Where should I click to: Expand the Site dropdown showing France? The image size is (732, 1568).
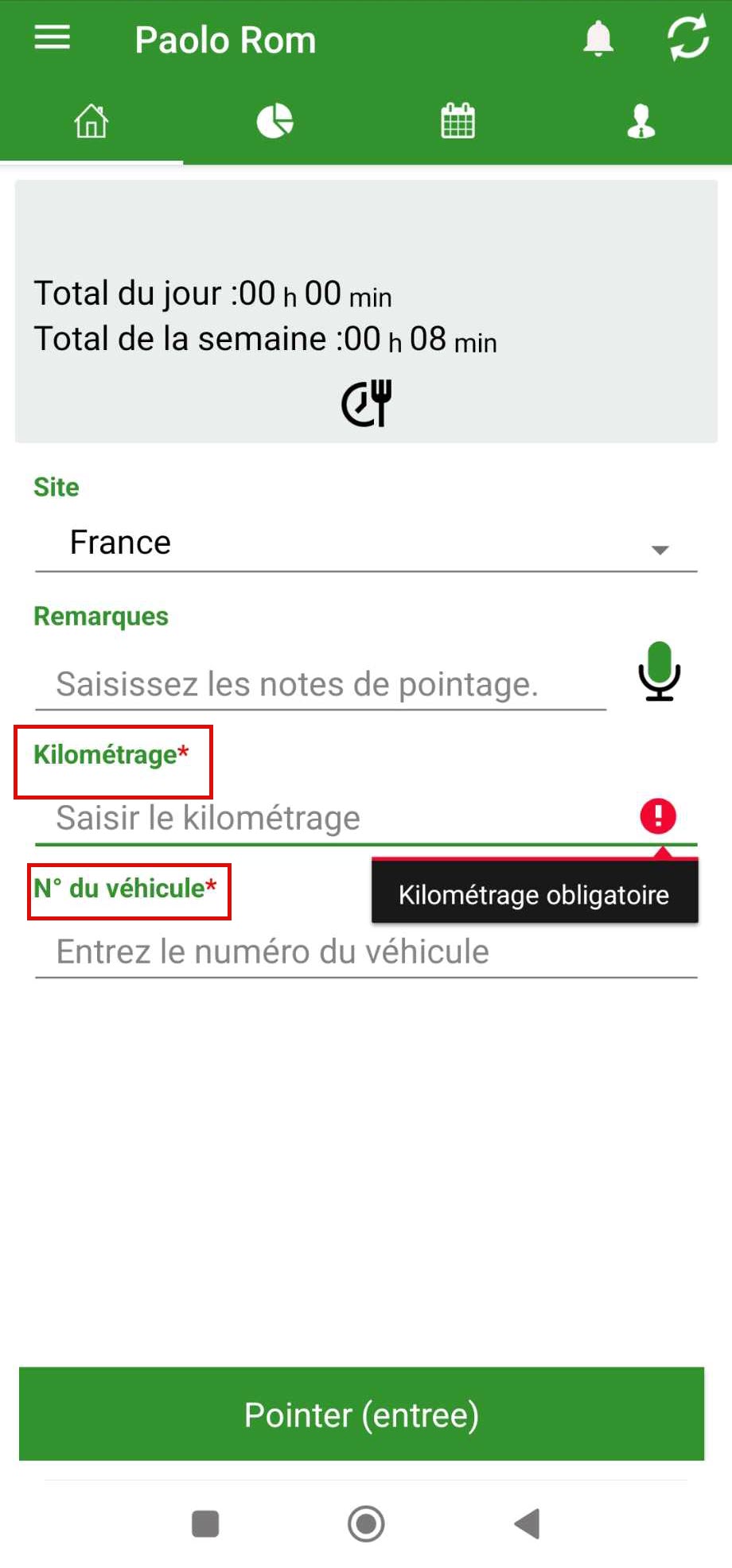click(366, 543)
